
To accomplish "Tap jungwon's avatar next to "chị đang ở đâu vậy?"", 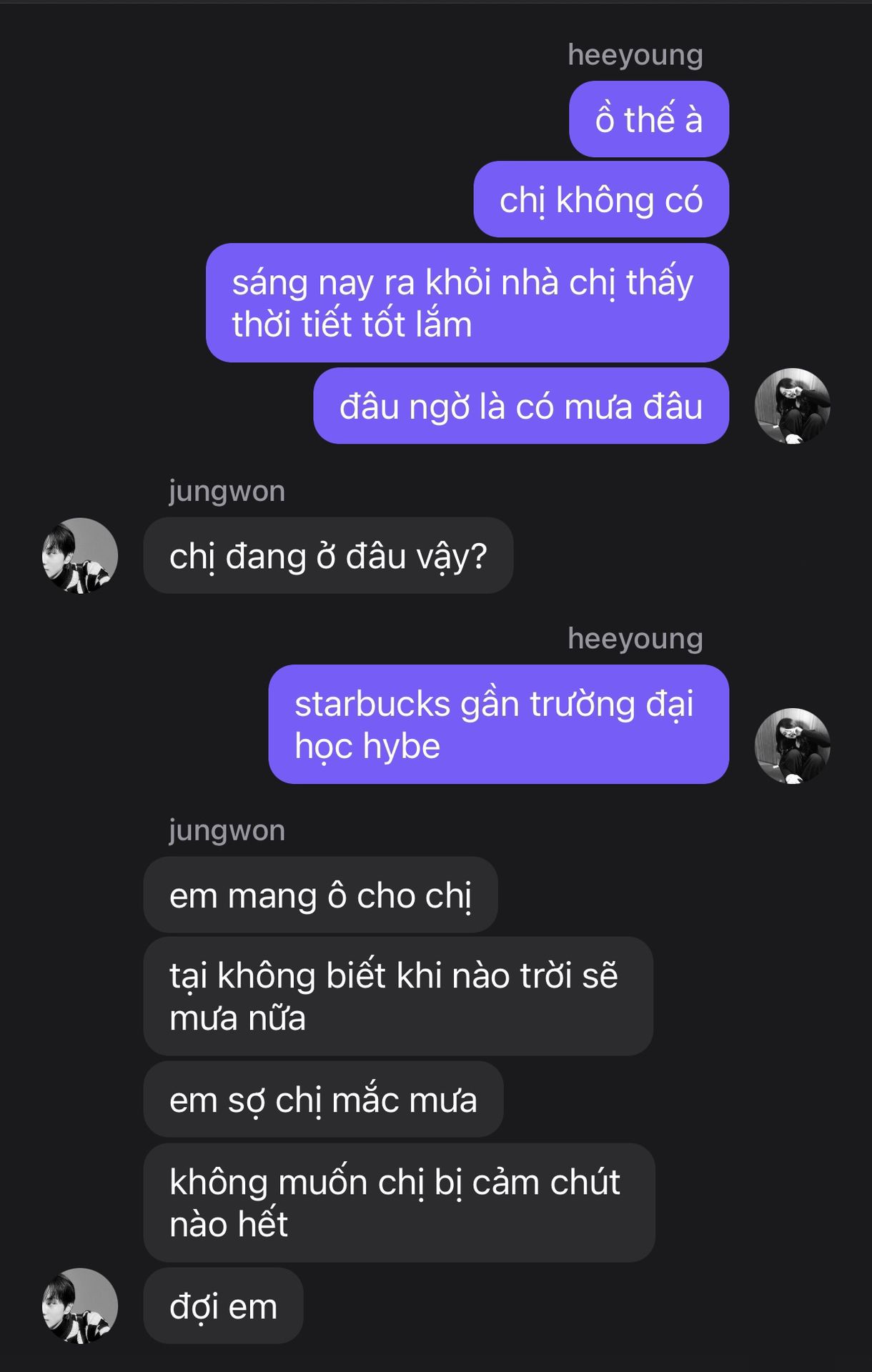I will point(79,555).
